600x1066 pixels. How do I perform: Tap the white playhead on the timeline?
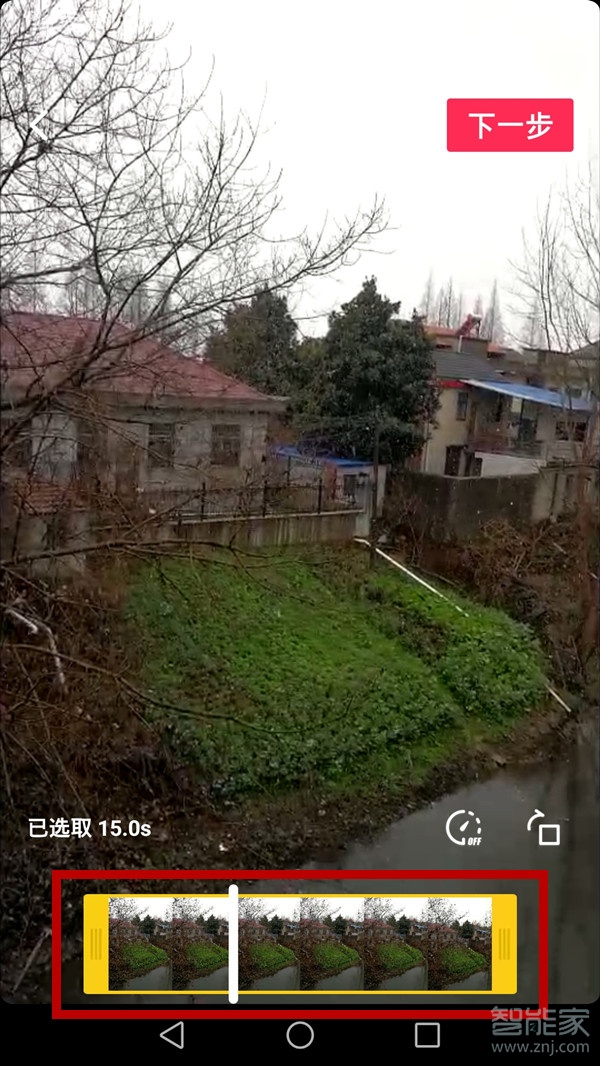point(234,944)
